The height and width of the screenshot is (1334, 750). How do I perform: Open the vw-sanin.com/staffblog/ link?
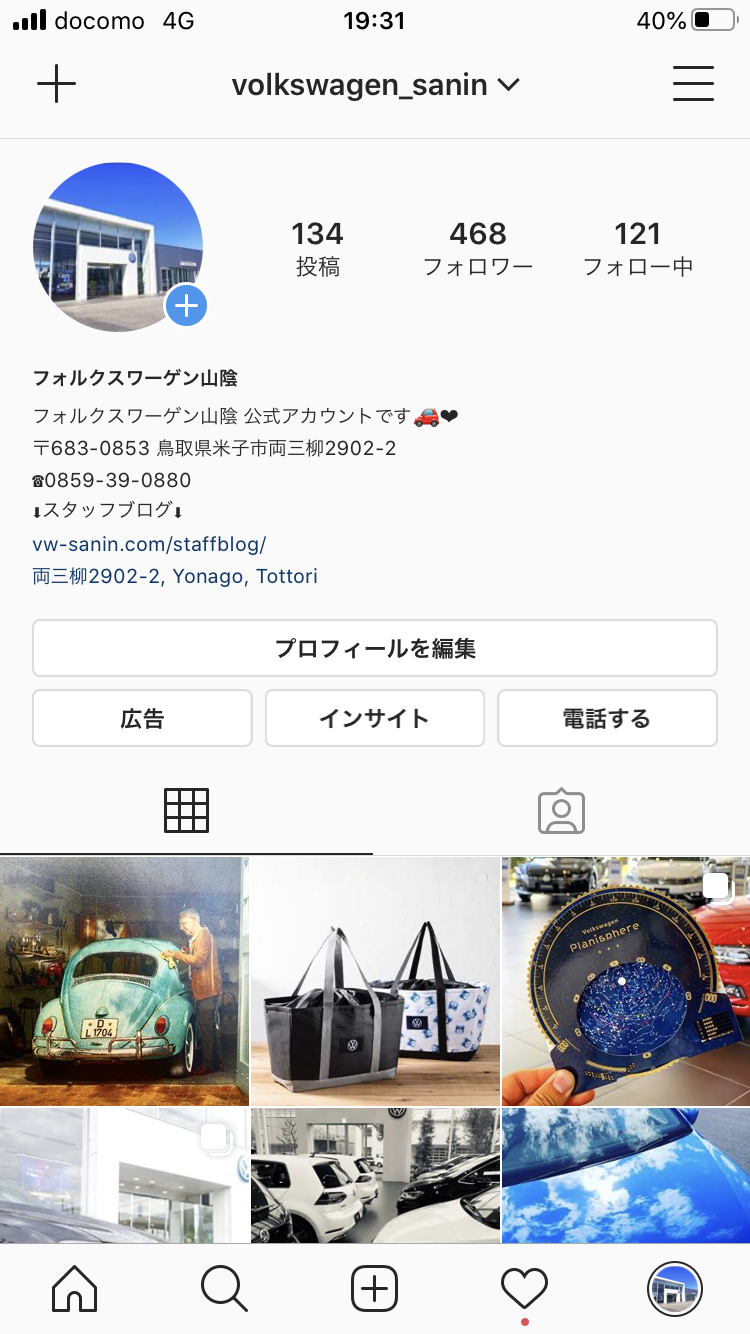click(149, 544)
